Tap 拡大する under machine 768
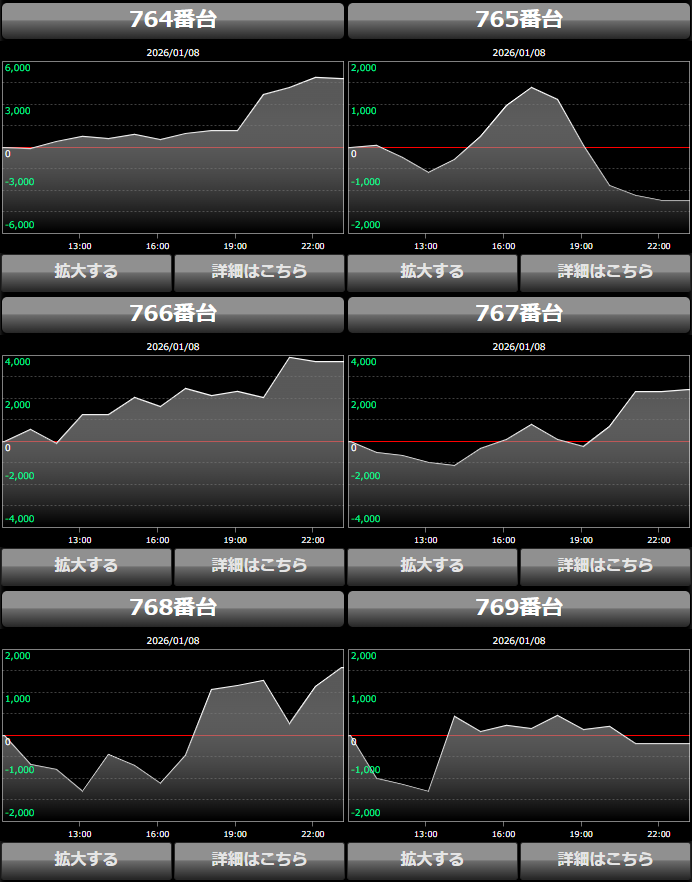Viewport: 692px width, 882px height. pos(86,859)
